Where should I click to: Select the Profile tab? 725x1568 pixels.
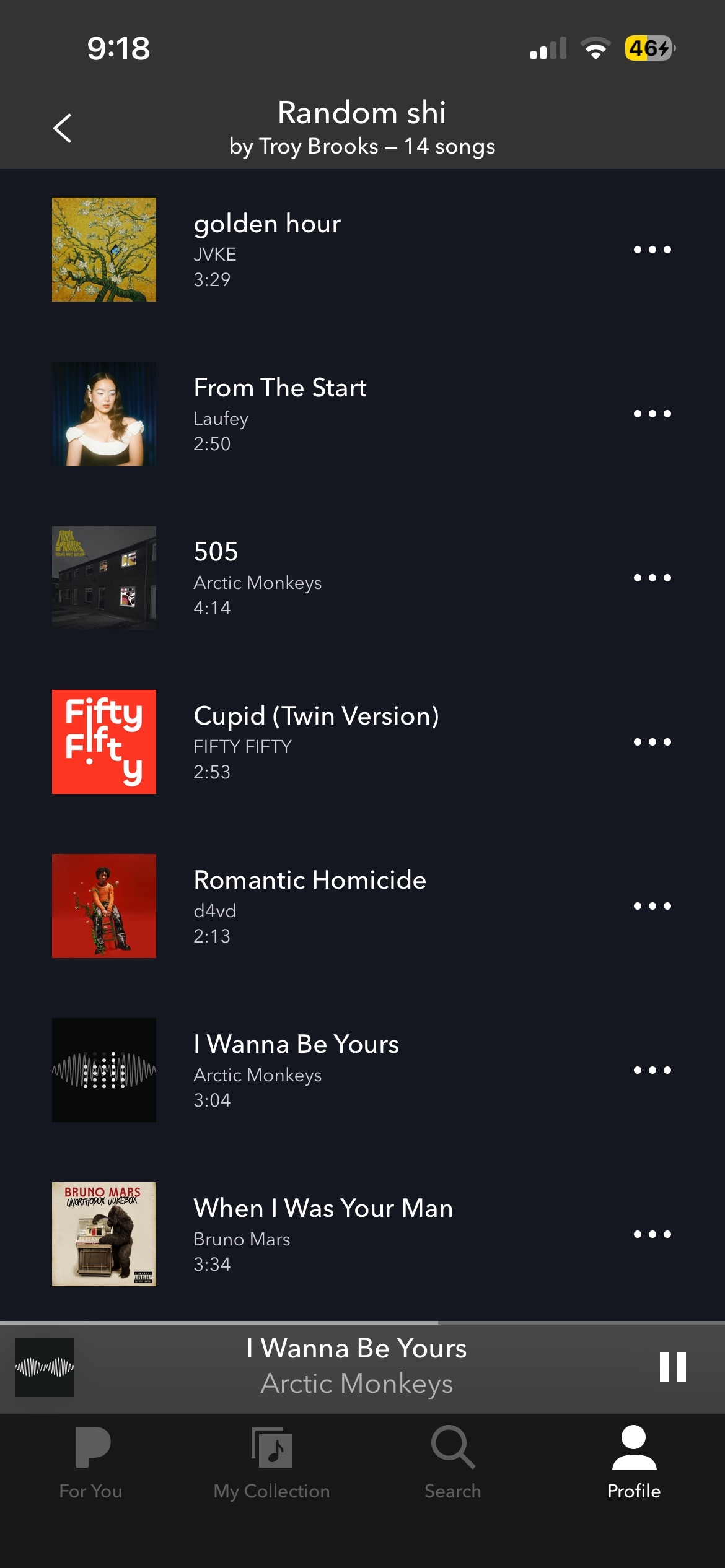[x=634, y=1462]
